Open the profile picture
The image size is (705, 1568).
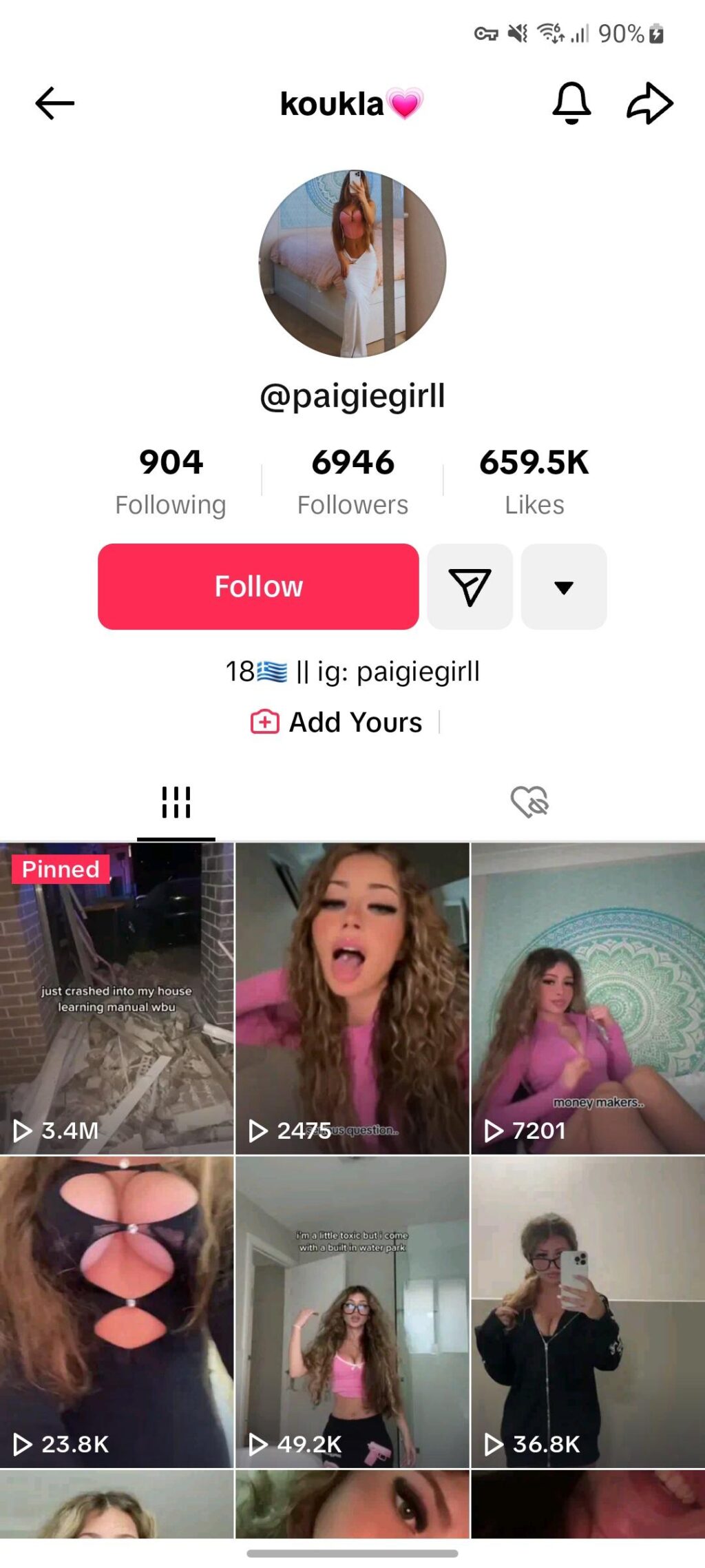click(352, 264)
